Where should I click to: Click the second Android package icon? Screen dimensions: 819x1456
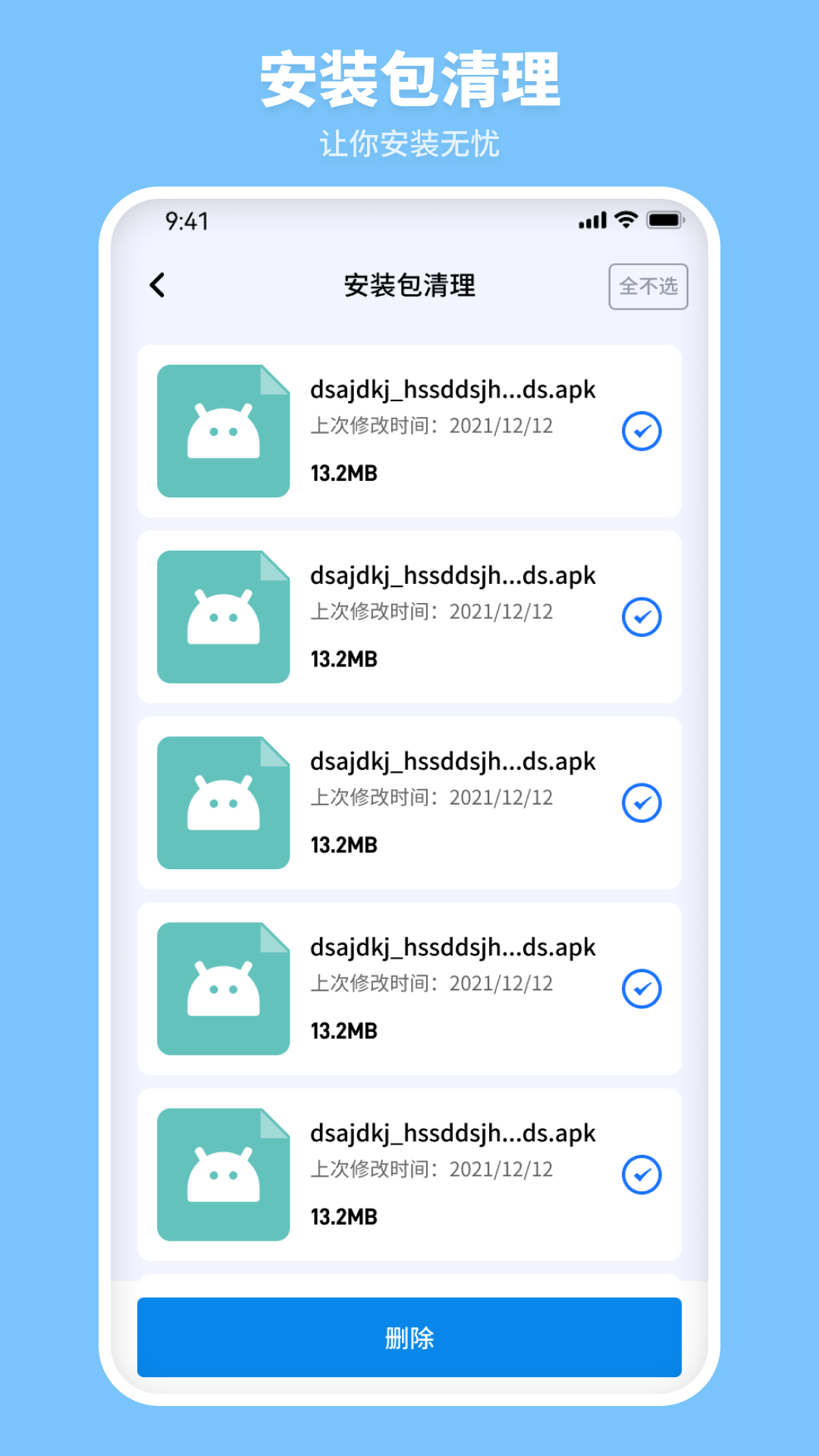click(224, 617)
